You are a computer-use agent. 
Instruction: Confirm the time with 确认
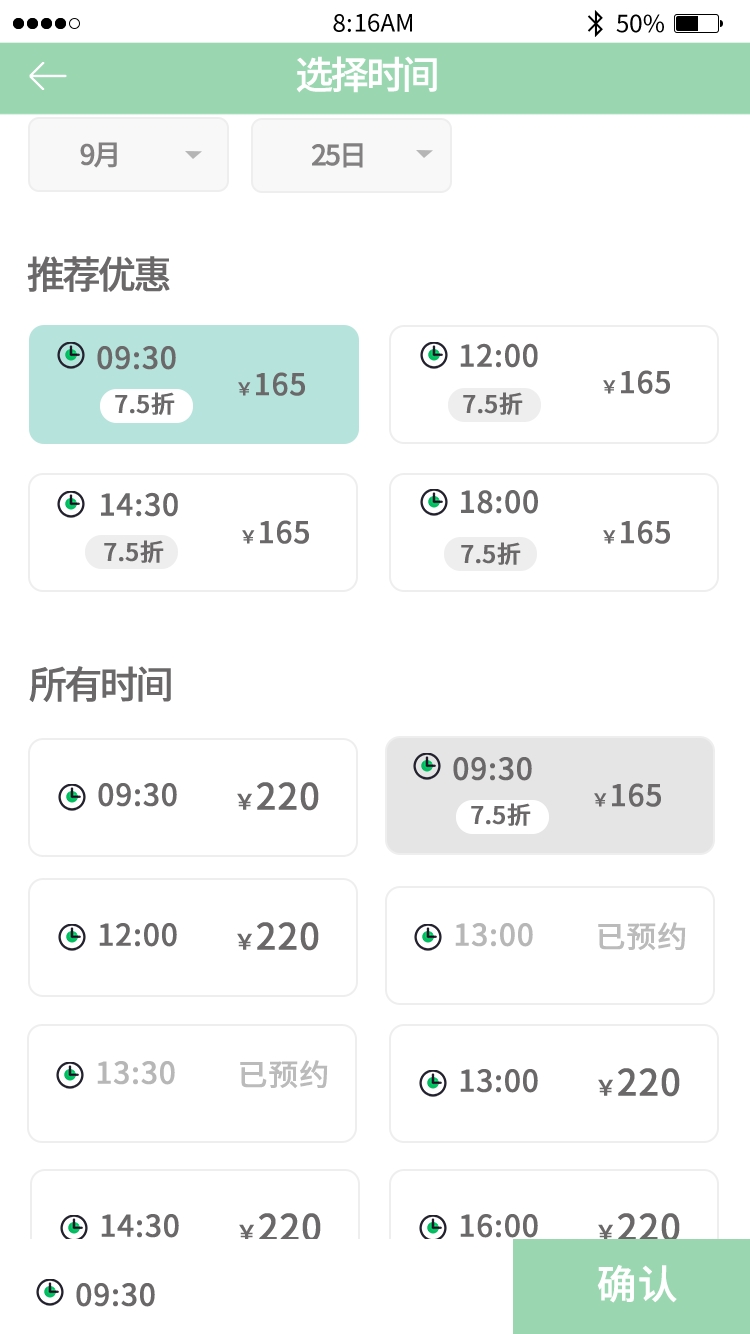pos(632,1286)
